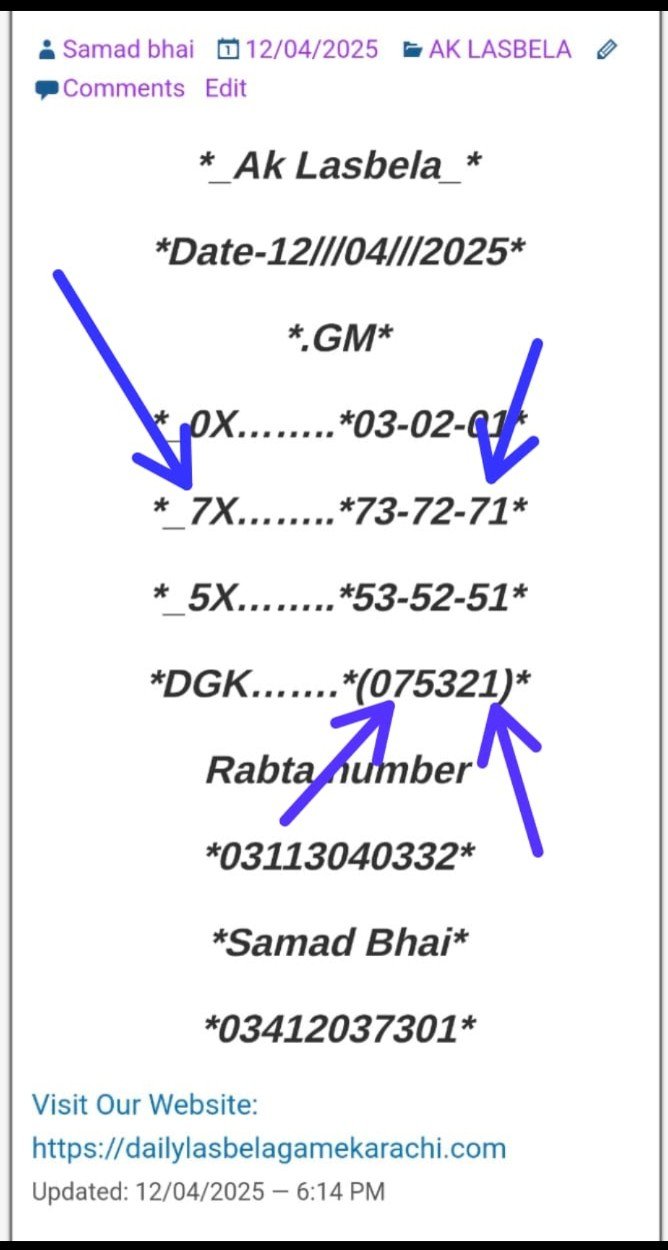The width and height of the screenshot is (668, 1250).
Task: Open the 12/04/2025 date link
Action: click(x=311, y=49)
